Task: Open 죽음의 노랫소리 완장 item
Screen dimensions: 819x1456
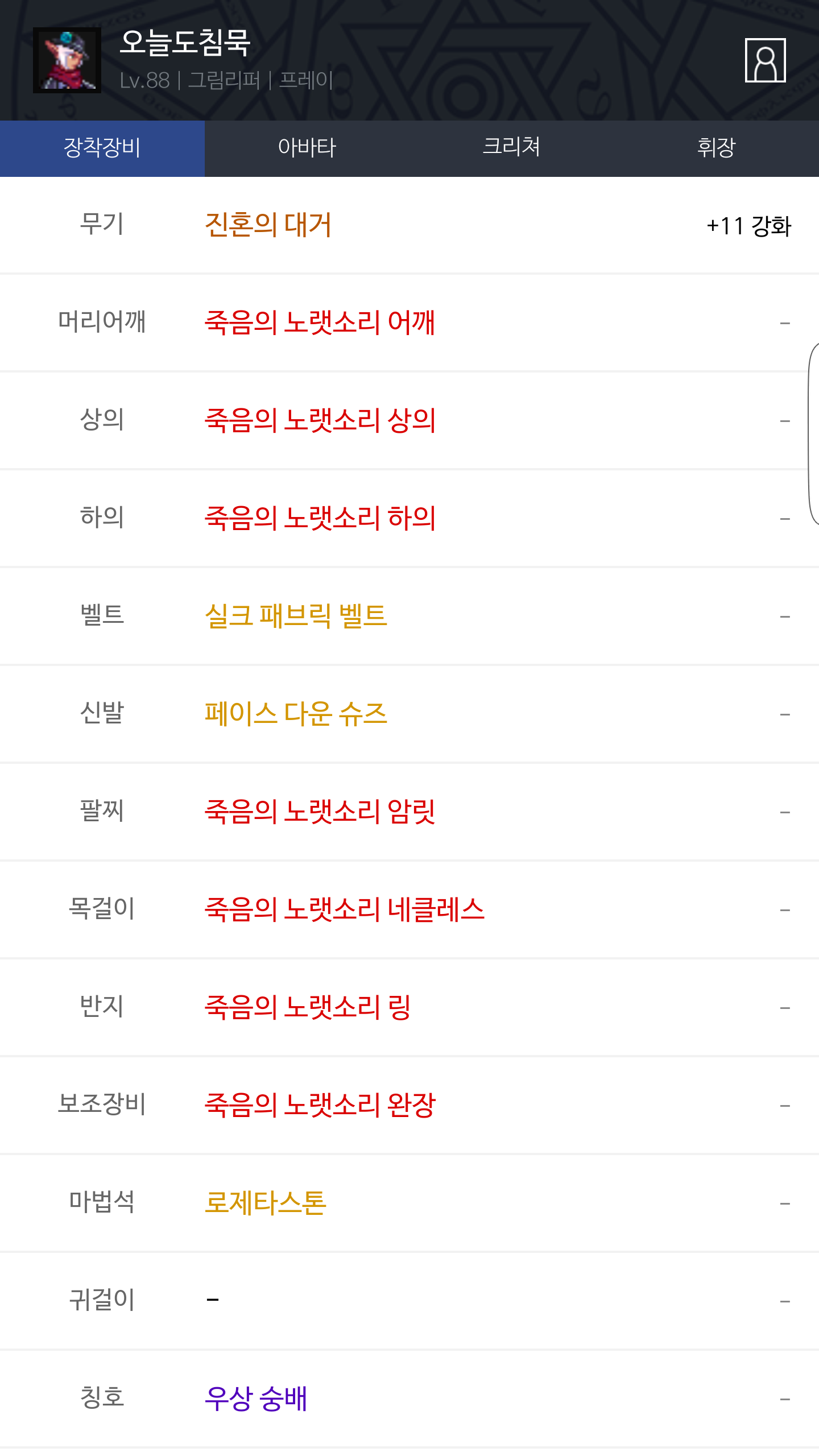Action: pos(320,1105)
